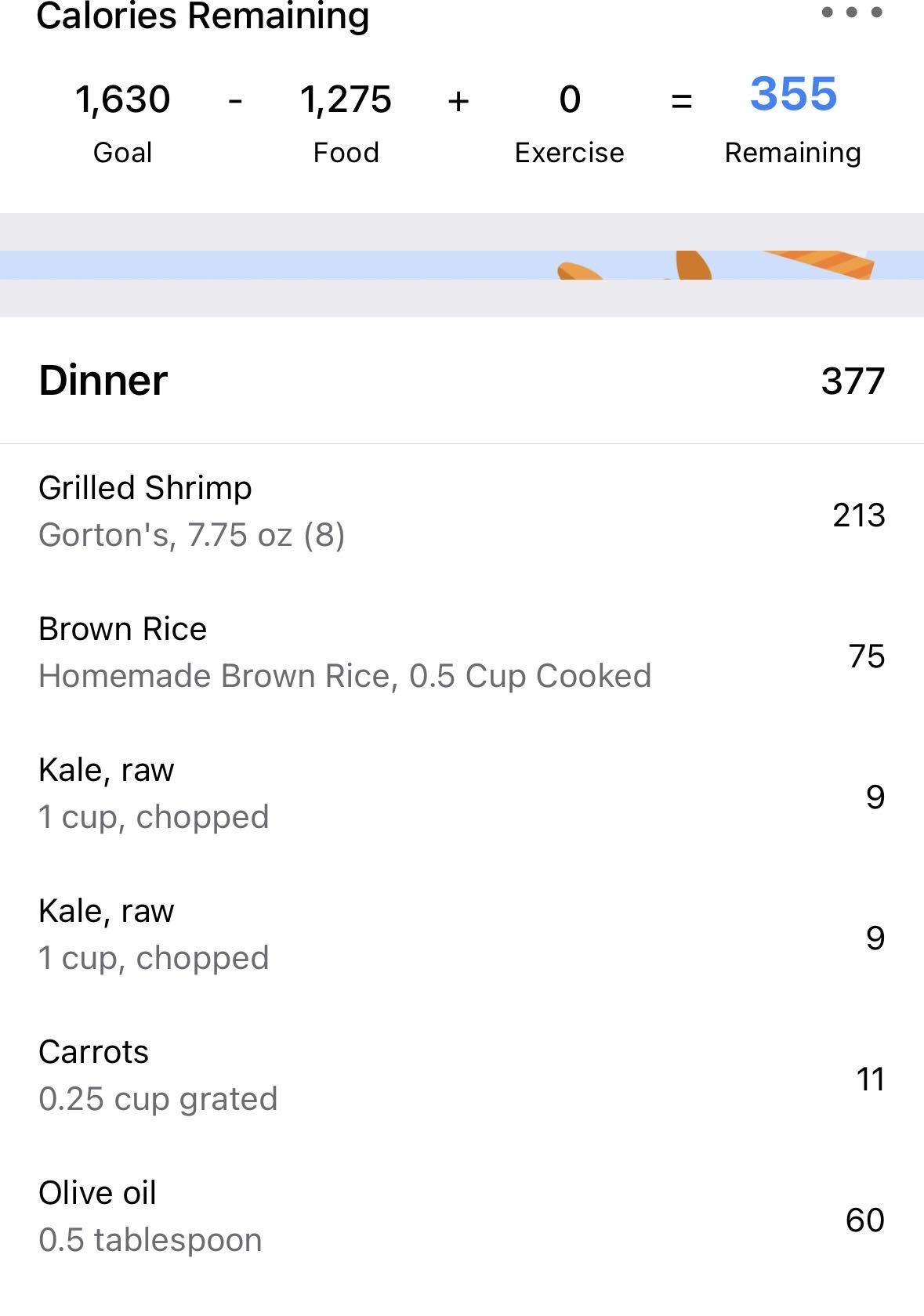Tap the Calories Remaining title
Screen dimensions: 924x1316
coord(204,16)
